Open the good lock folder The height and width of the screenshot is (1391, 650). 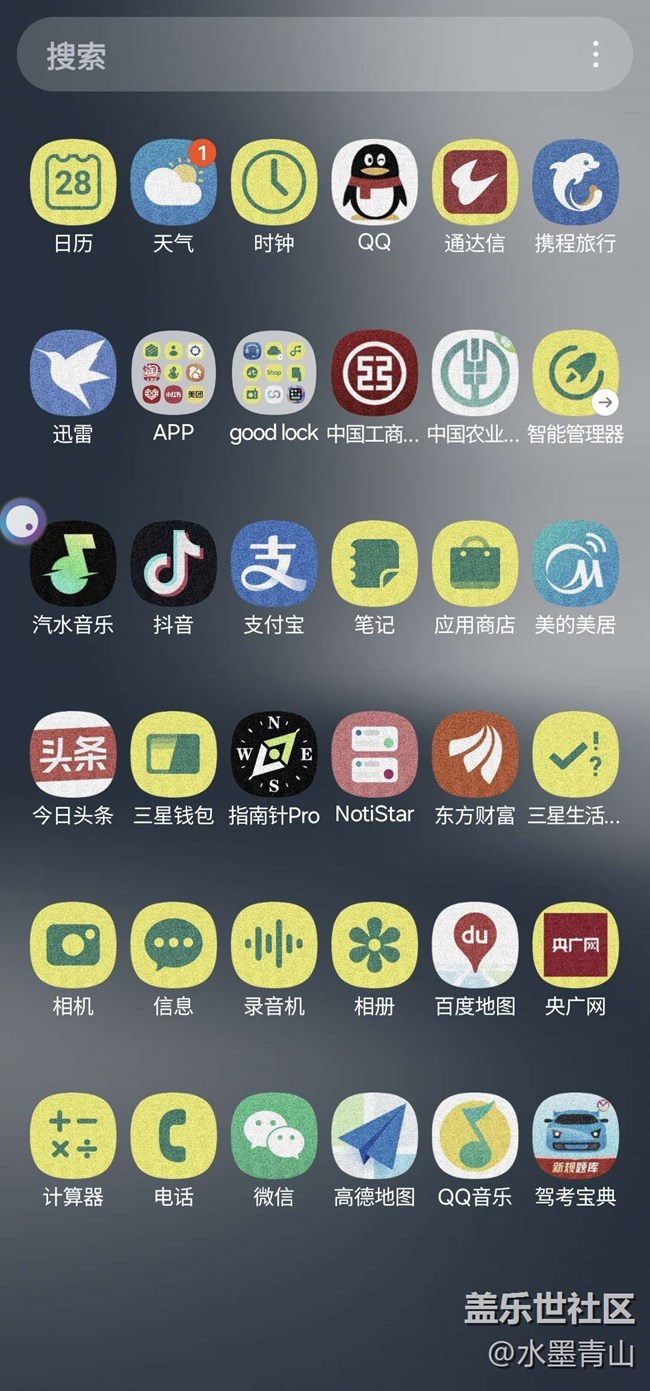[x=274, y=373]
